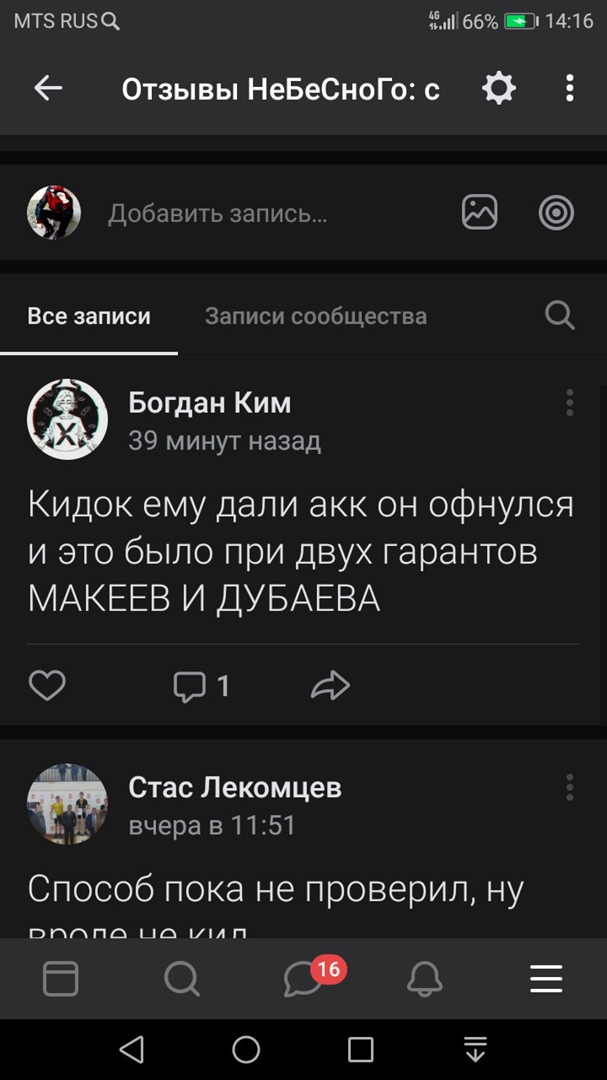The height and width of the screenshot is (1080, 607).
Task: Share Богдан Ким's post
Action: tap(331, 685)
